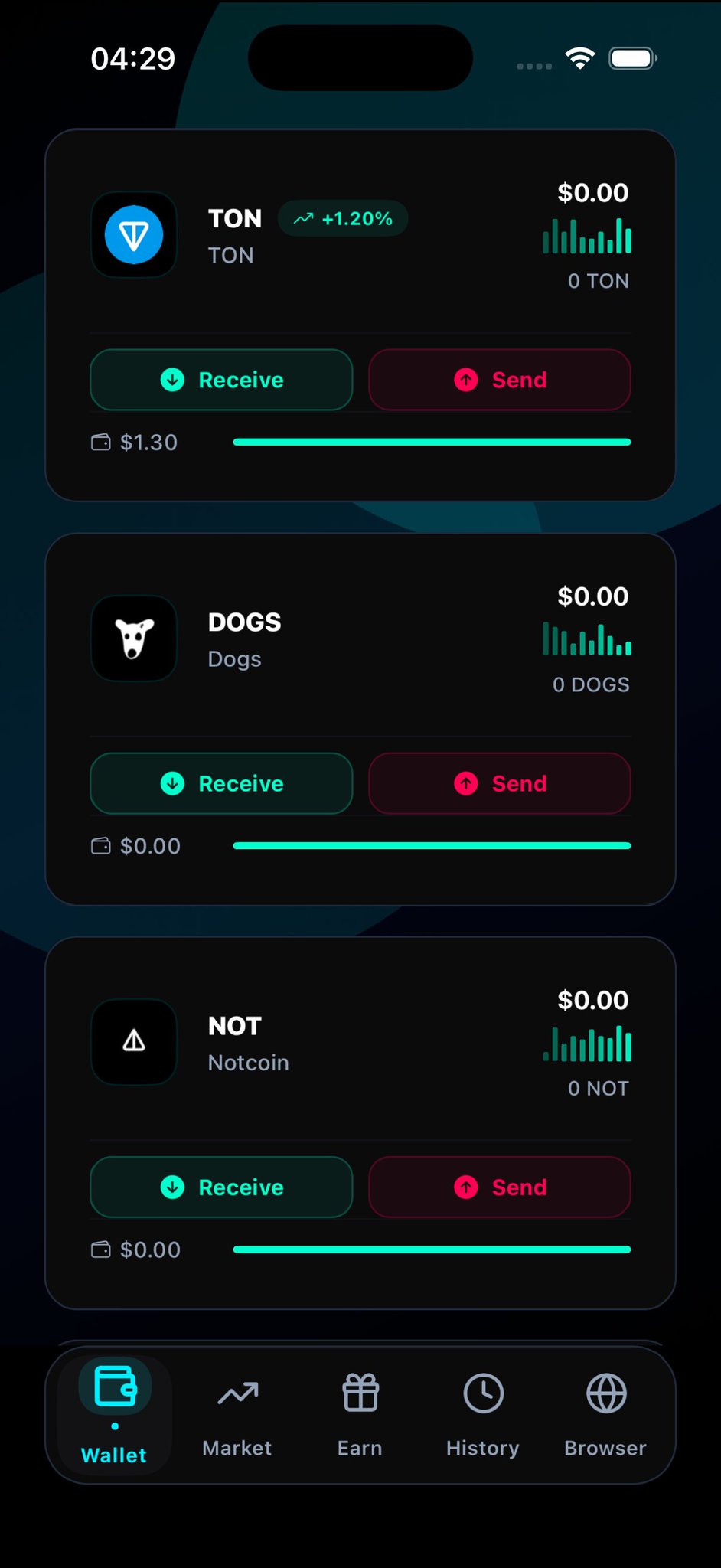Go to the Earn tab
Screen dimensions: 721x1568
tap(360, 1415)
